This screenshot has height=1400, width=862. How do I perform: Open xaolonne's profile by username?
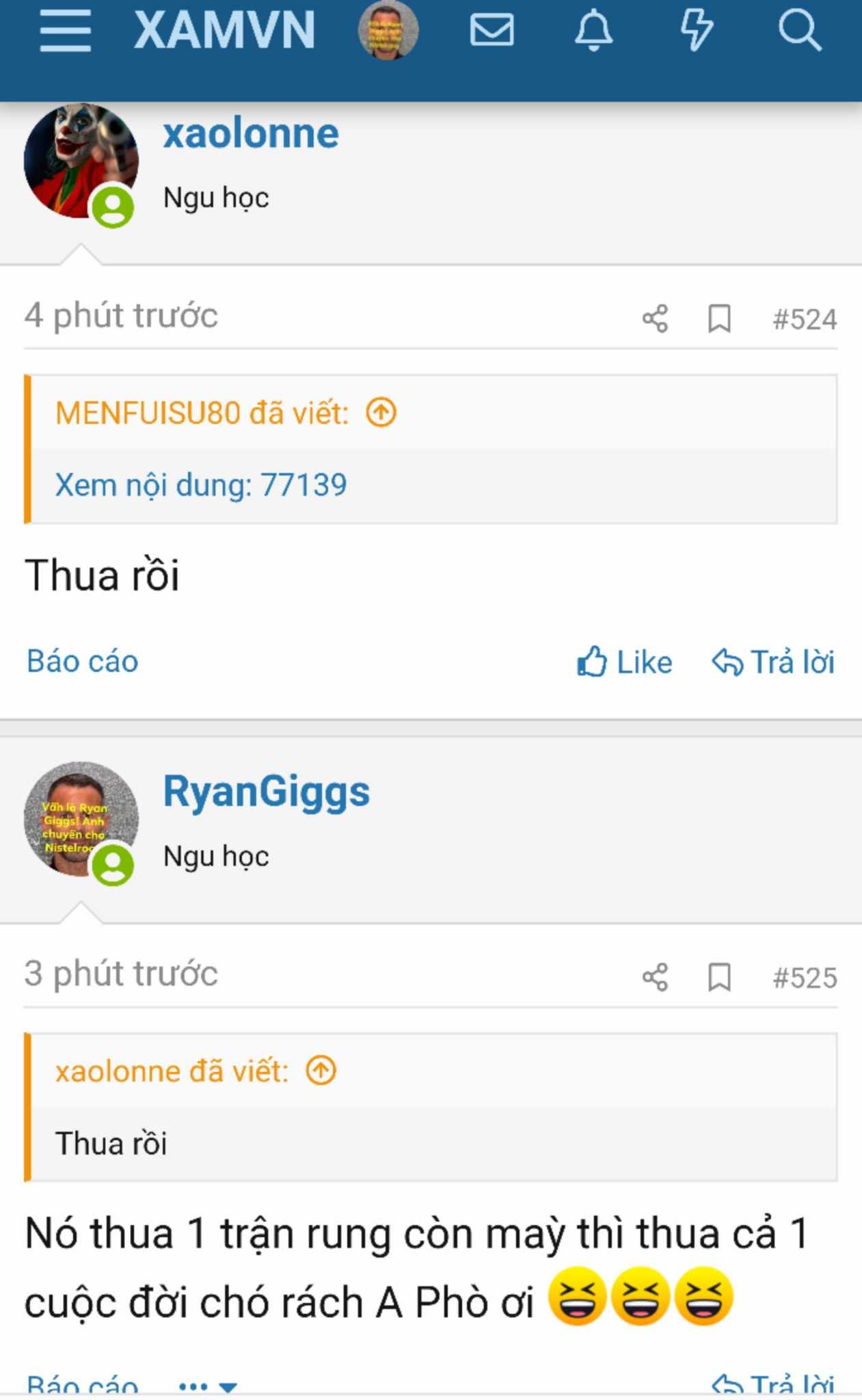point(250,133)
